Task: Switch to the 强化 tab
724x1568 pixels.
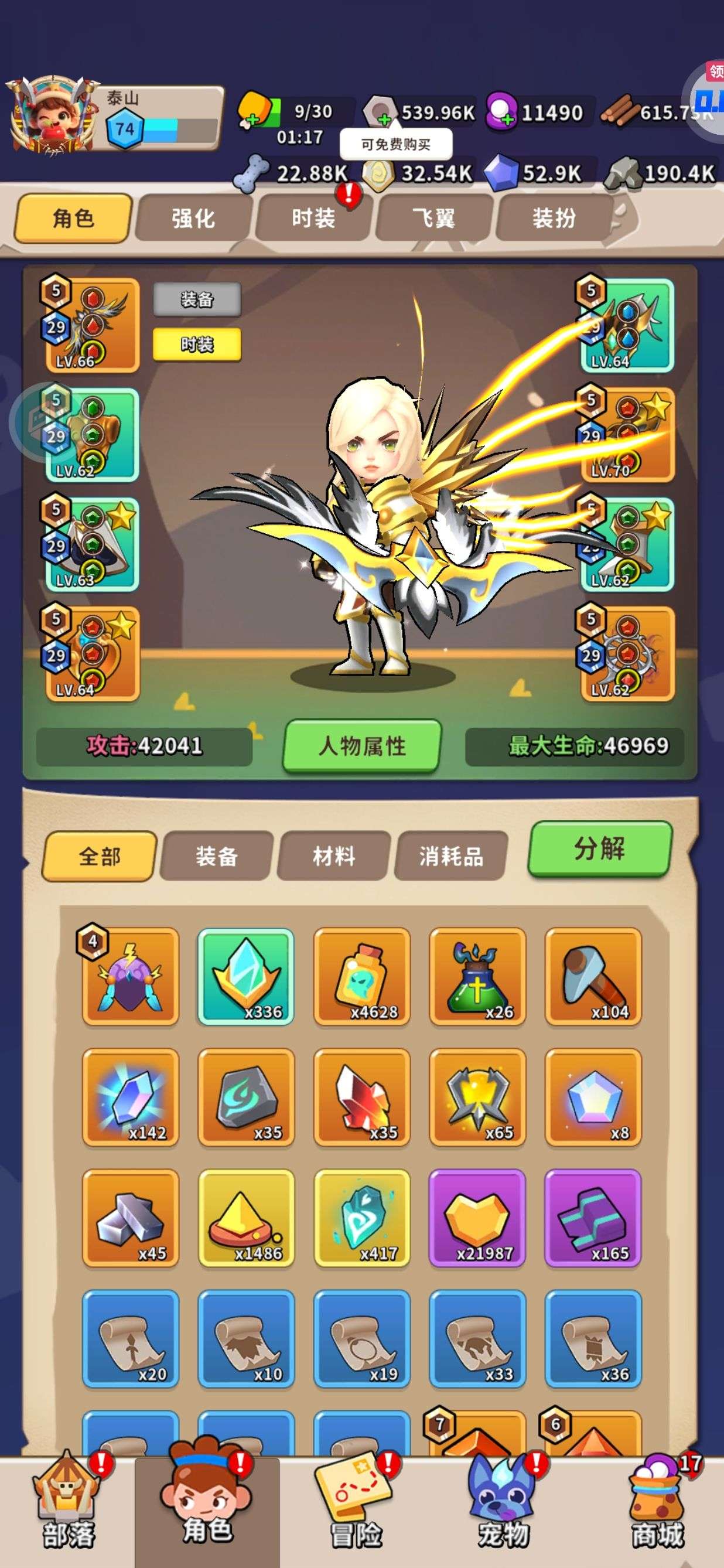Action: tap(193, 218)
